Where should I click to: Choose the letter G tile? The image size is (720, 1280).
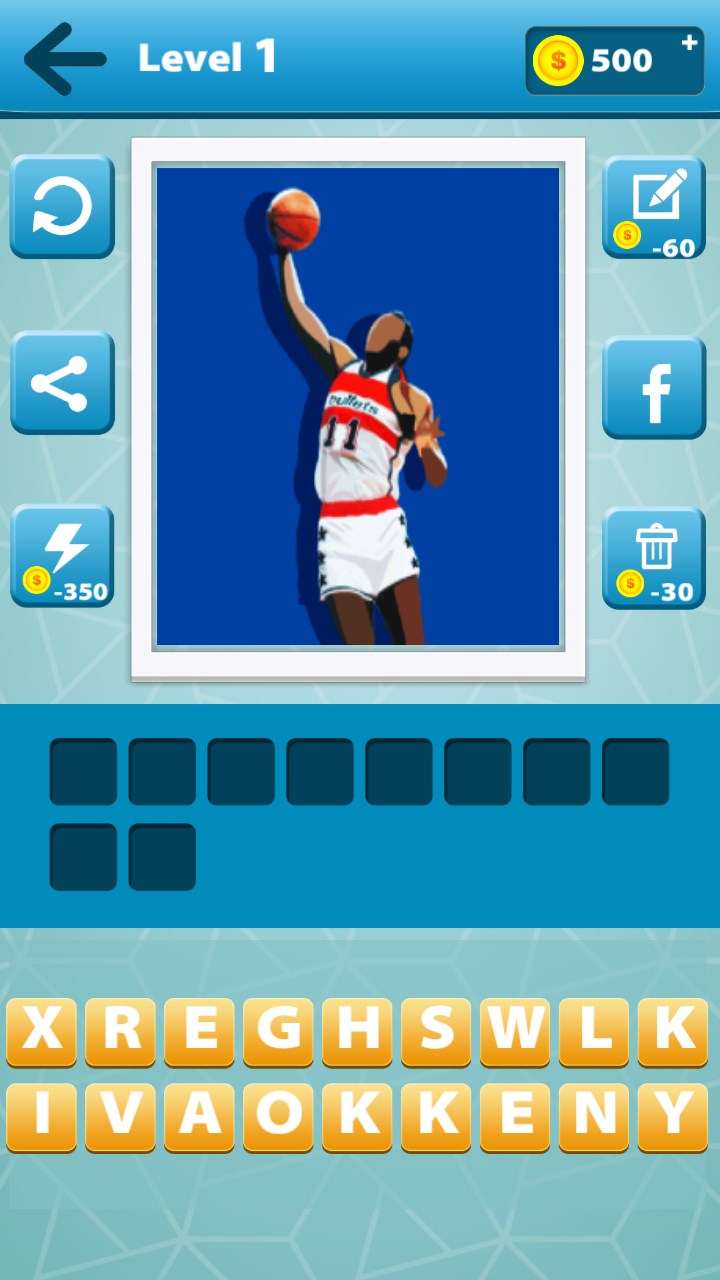click(x=278, y=1031)
